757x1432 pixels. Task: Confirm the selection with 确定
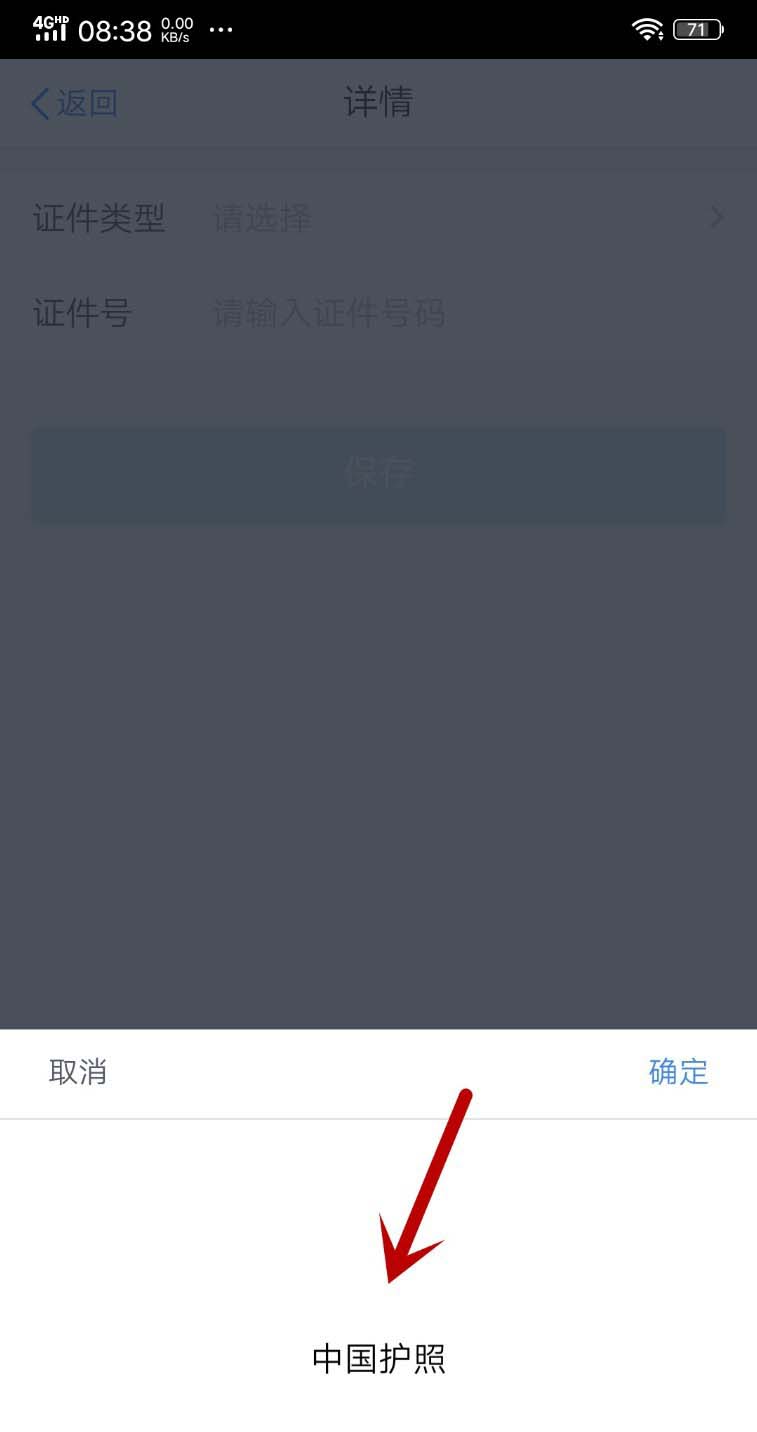pos(678,1072)
